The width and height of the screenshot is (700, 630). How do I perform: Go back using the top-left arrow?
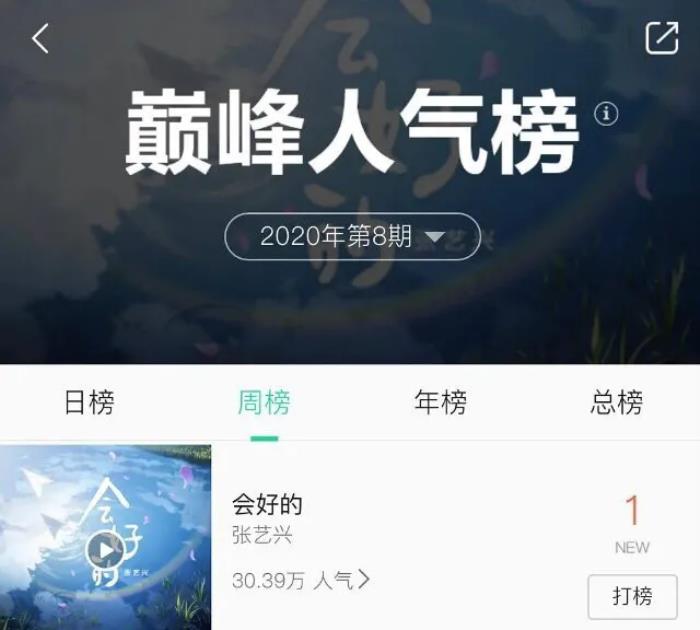pyautogui.click(x=40, y=39)
